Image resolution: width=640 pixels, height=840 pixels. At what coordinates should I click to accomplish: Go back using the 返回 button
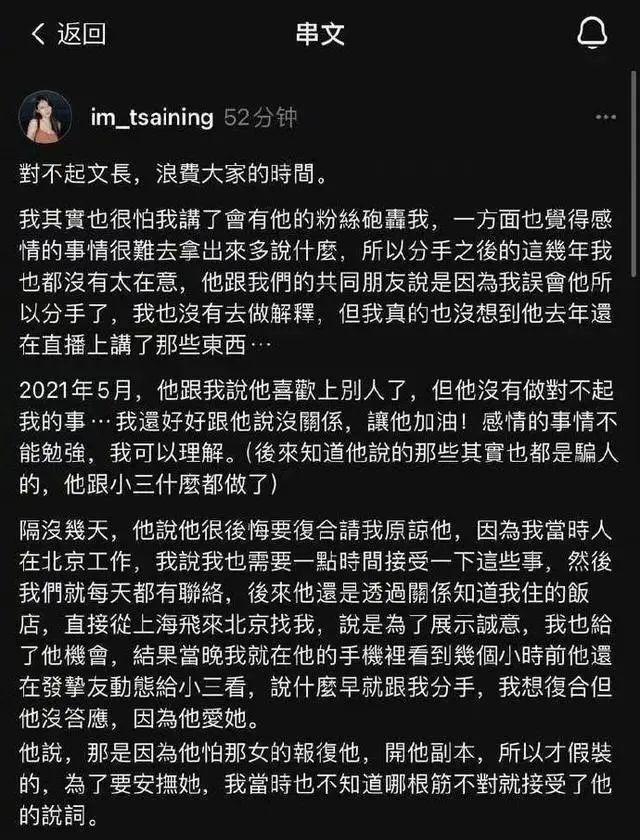click(x=68, y=34)
